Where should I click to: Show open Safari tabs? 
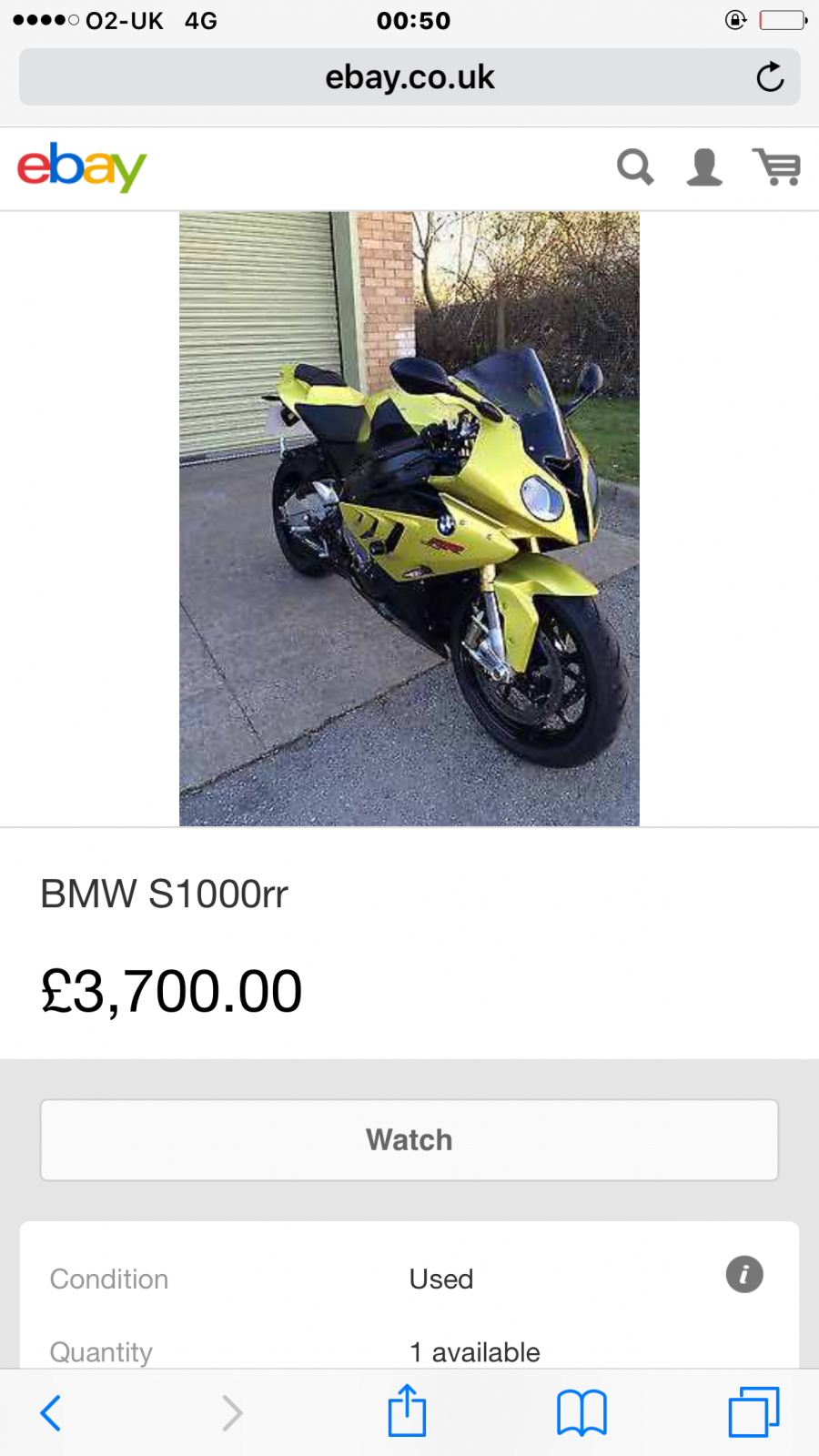[753, 1412]
